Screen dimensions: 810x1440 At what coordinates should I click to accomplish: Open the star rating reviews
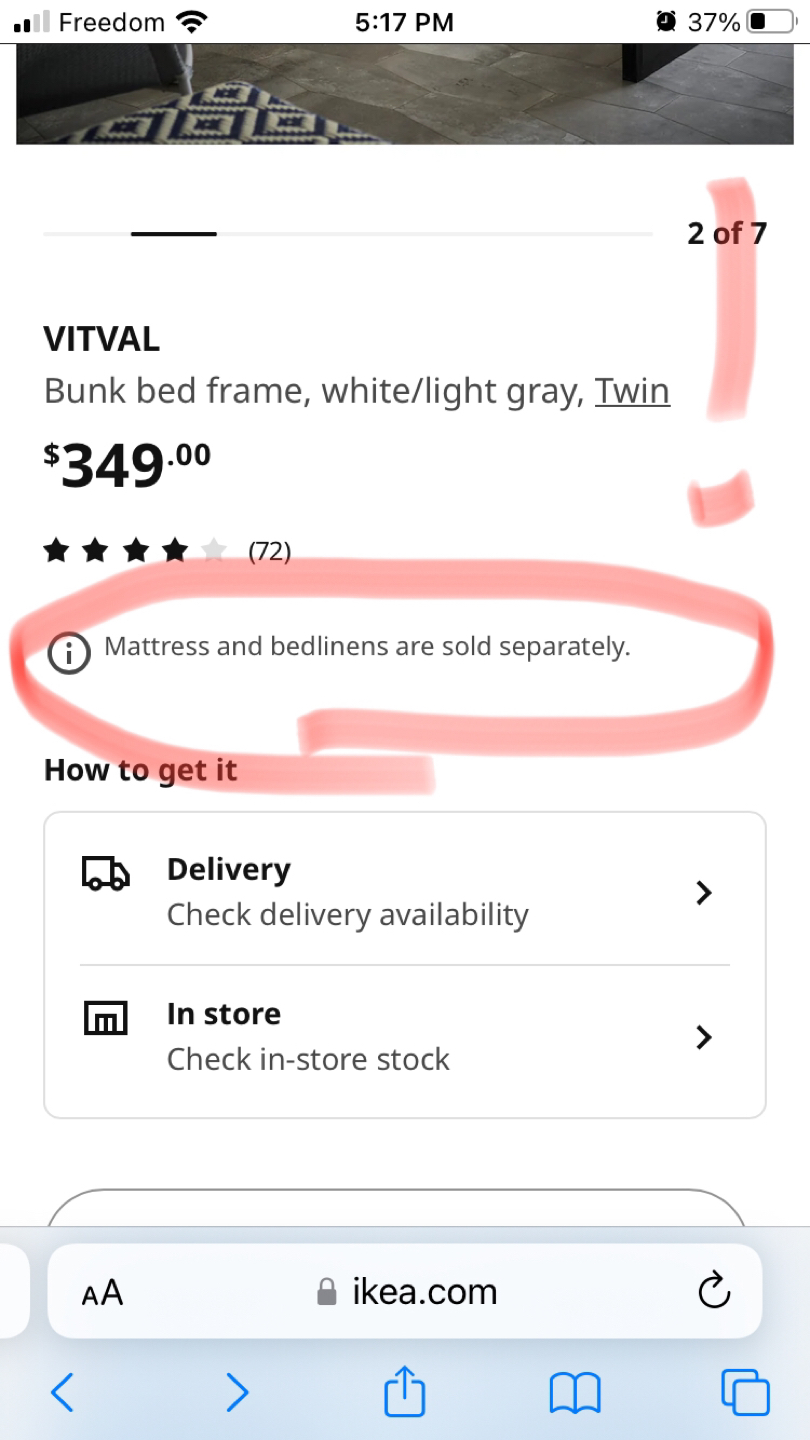coord(167,551)
